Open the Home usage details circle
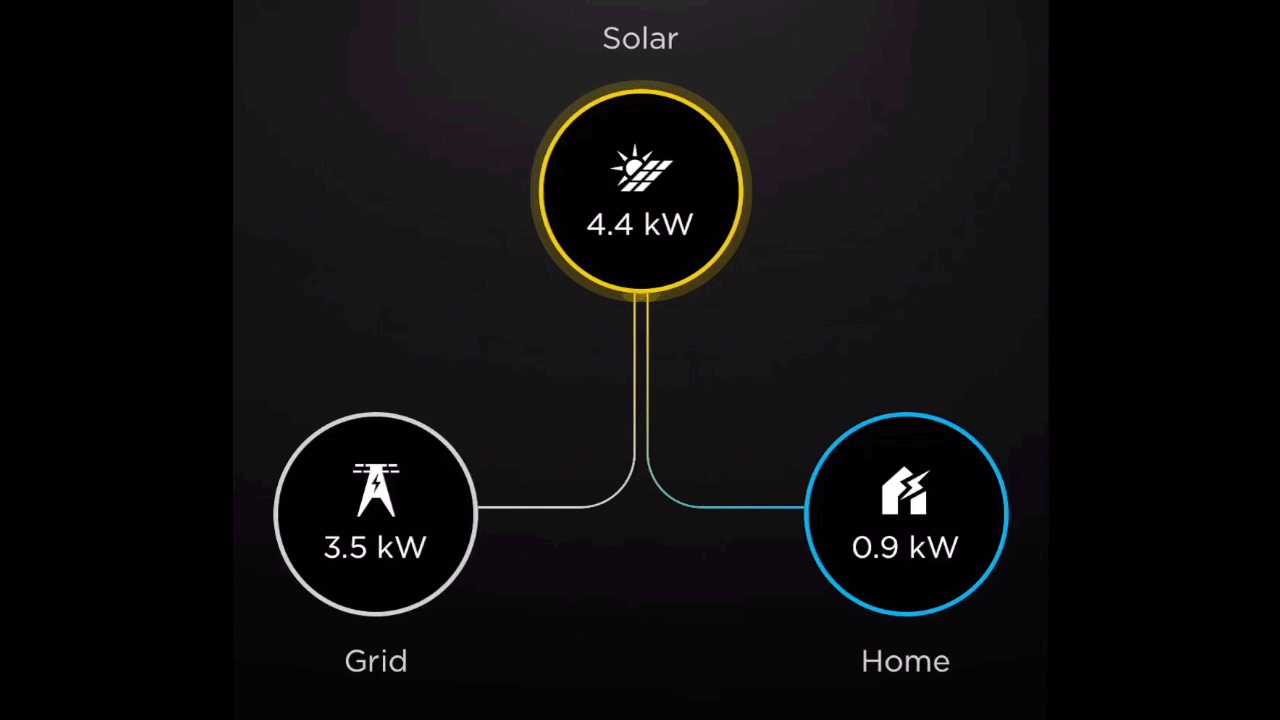 pyautogui.click(x=905, y=514)
